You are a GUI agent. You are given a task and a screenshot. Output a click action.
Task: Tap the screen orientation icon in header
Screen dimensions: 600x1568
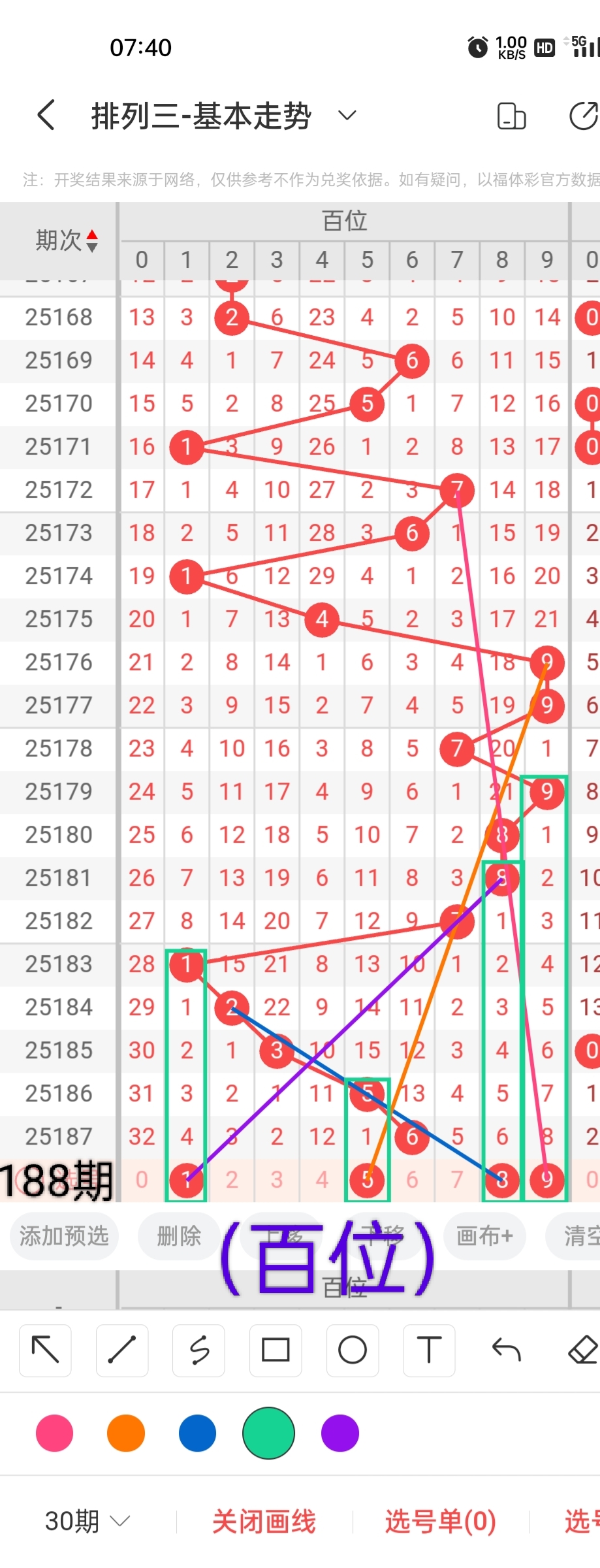pos(511,116)
